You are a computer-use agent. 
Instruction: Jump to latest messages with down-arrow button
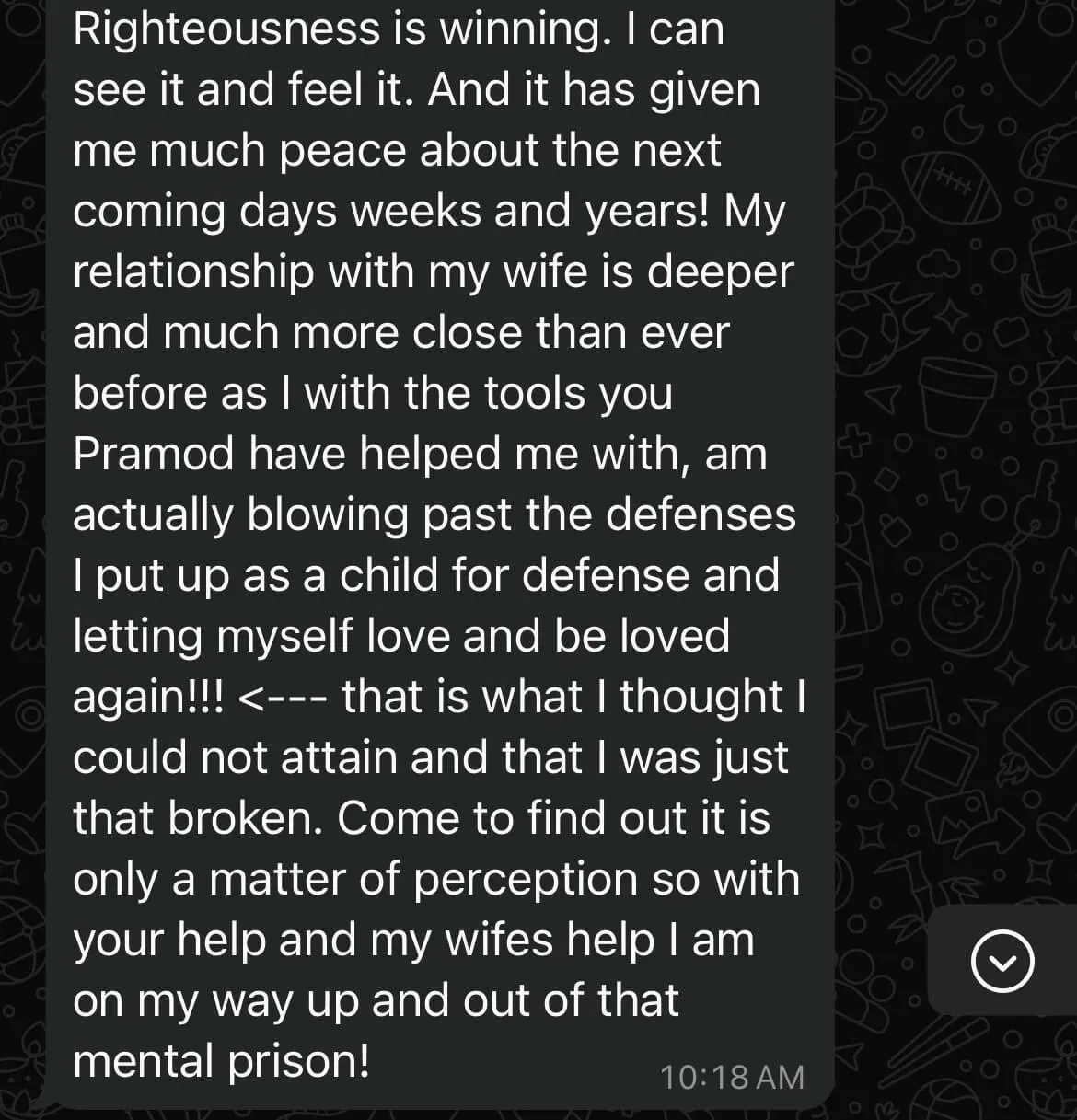click(x=1002, y=961)
